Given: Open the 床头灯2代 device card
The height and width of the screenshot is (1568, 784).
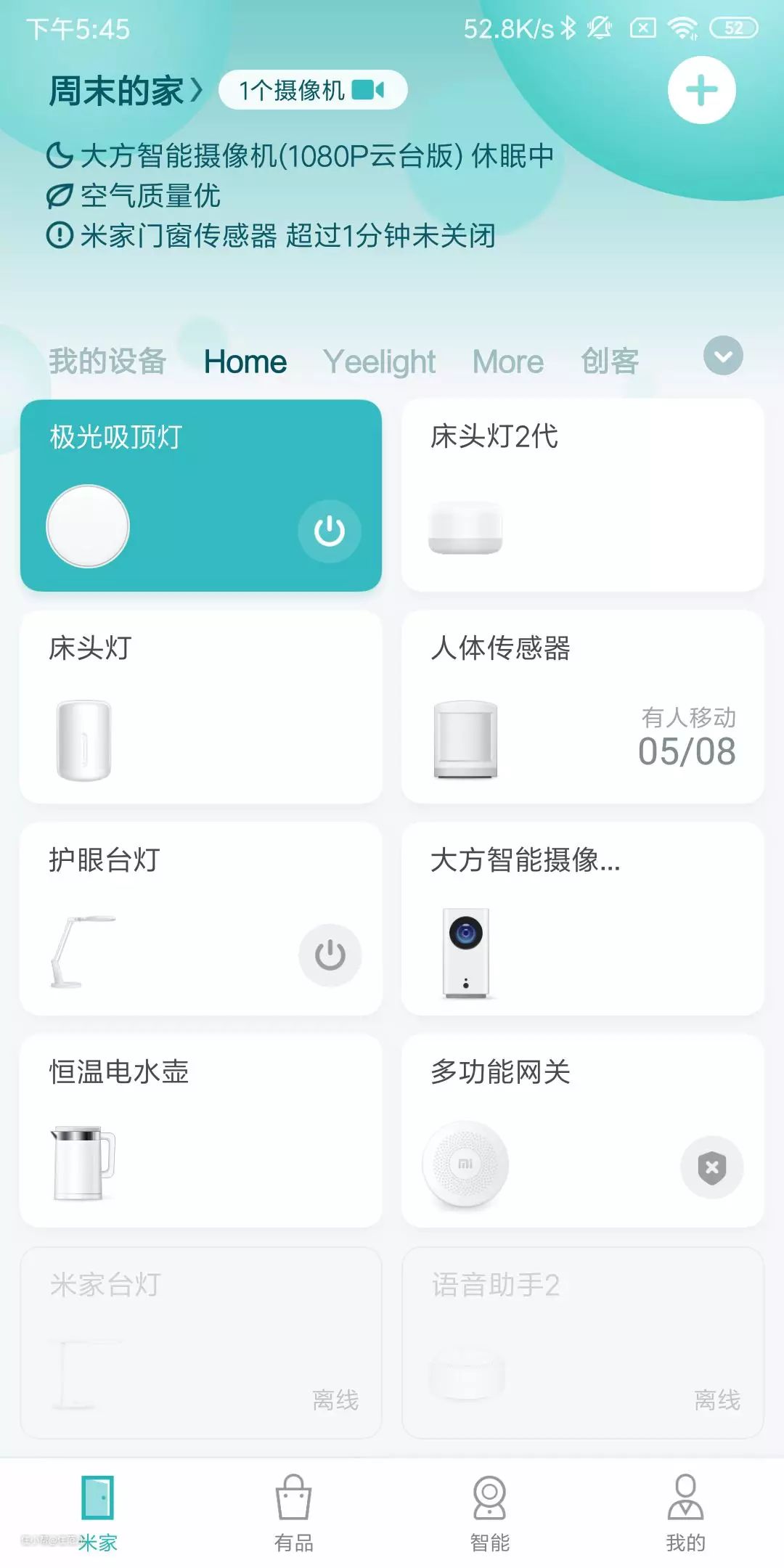Looking at the screenshot, I should (x=582, y=495).
